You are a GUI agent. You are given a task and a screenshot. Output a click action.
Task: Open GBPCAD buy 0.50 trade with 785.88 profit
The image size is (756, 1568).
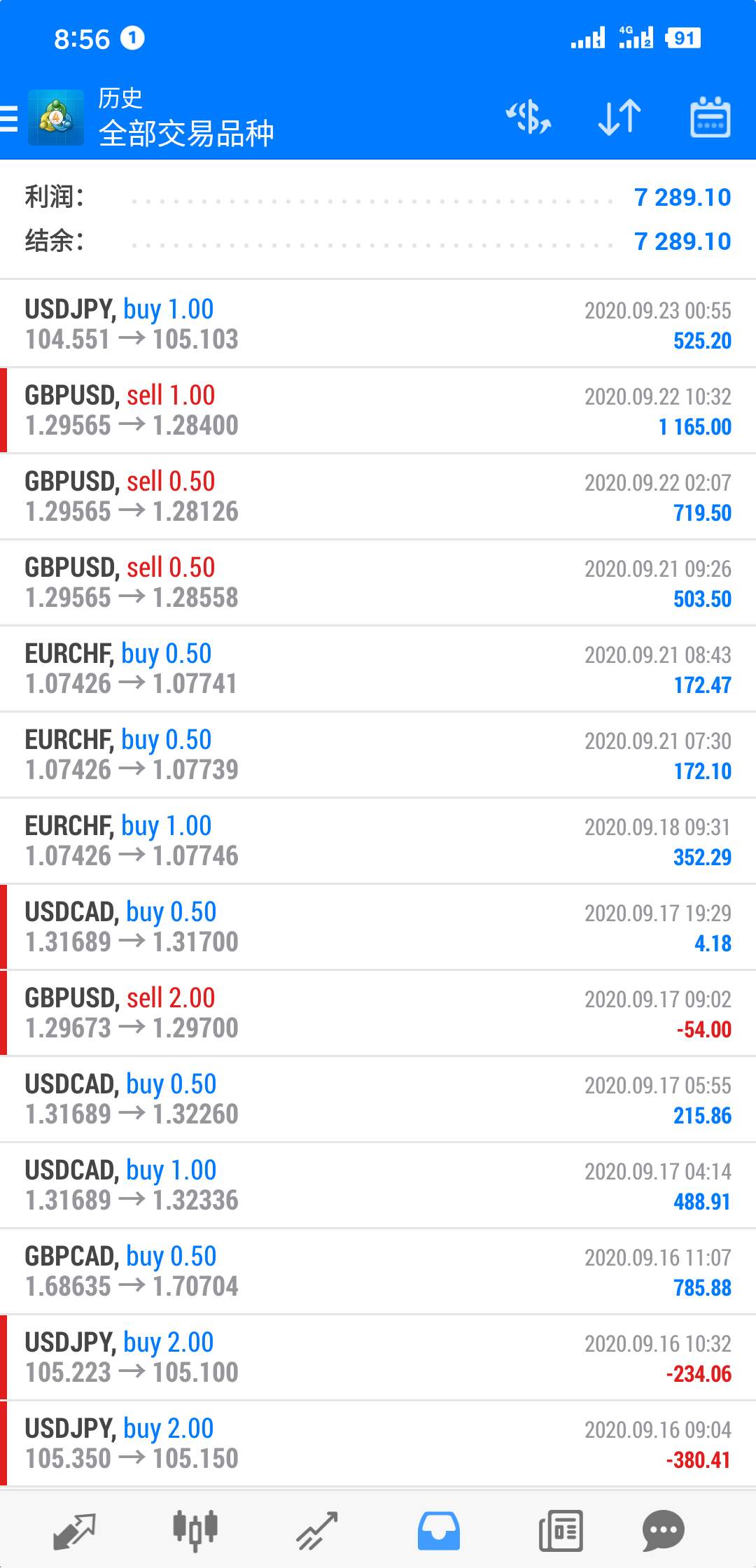378,1271
